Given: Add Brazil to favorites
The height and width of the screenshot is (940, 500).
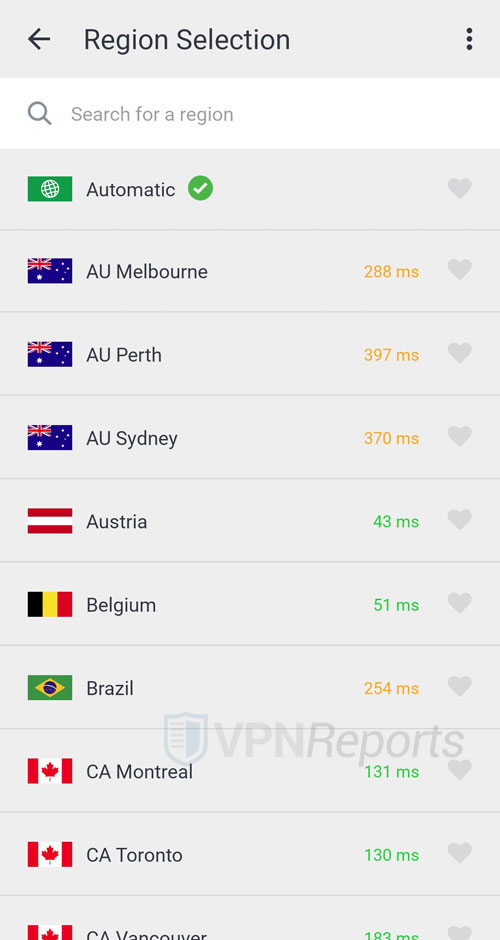Looking at the screenshot, I should pos(460,687).
